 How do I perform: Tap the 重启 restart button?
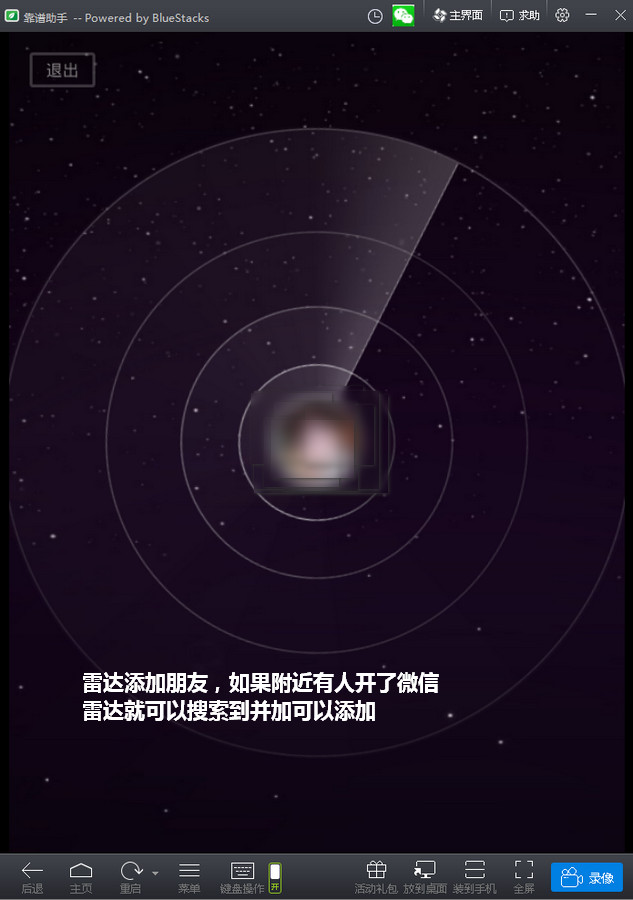tap(132, 875)
